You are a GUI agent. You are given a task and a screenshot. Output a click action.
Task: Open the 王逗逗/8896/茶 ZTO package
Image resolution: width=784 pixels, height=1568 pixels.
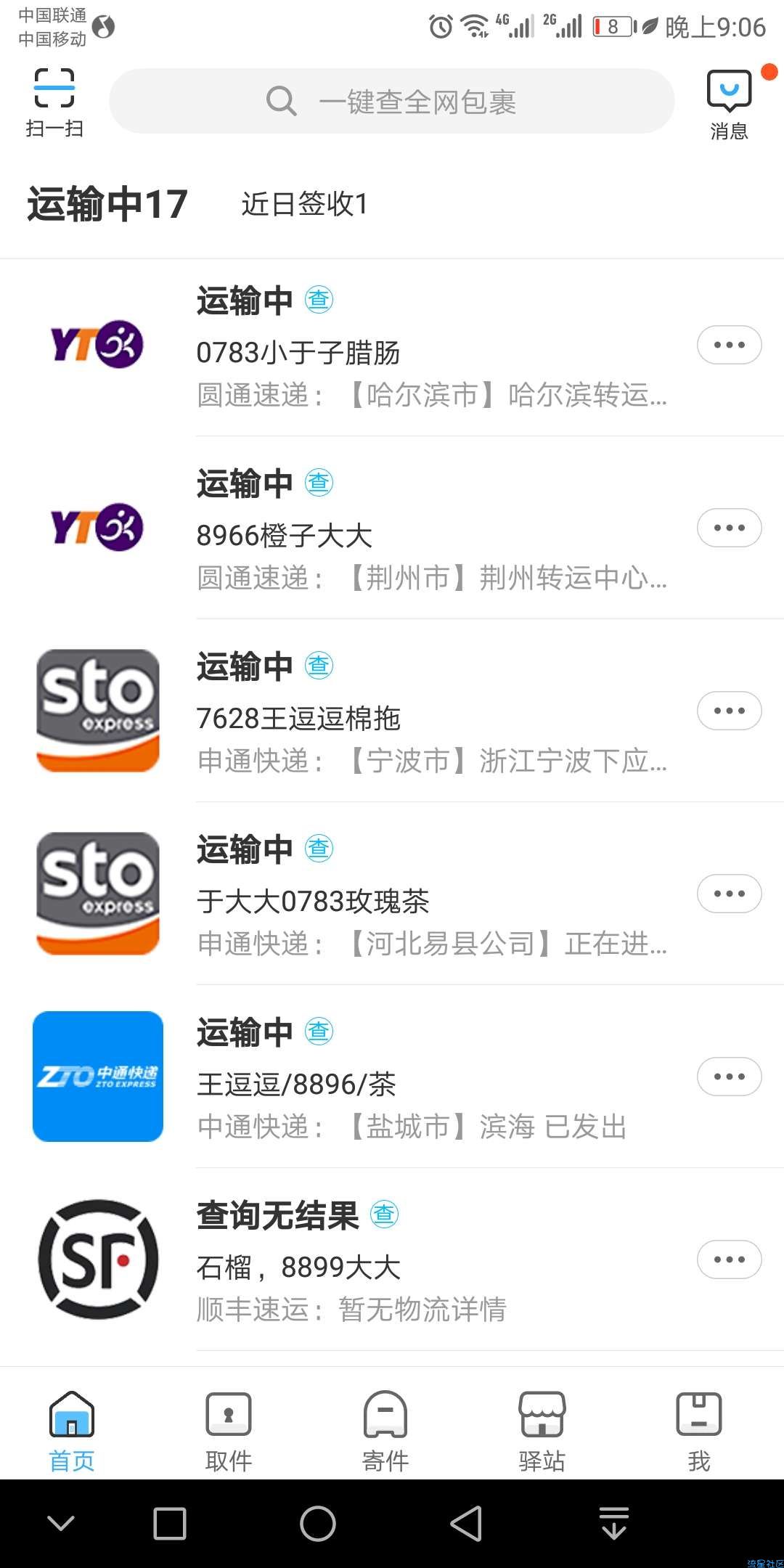click(x=392, y=1077)
